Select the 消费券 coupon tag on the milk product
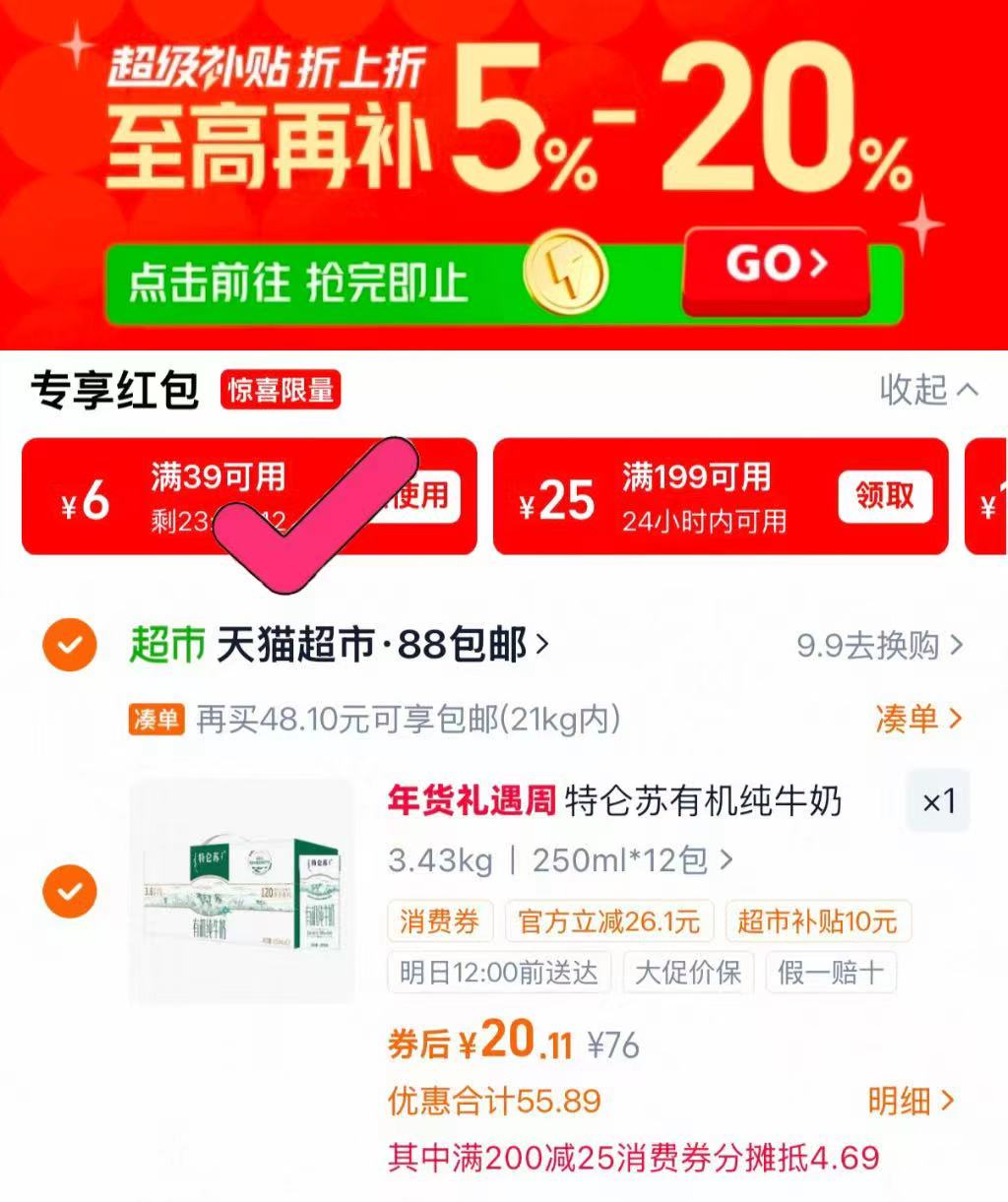This screenshot has height=1202, width=1008. (x=440, y=922)
